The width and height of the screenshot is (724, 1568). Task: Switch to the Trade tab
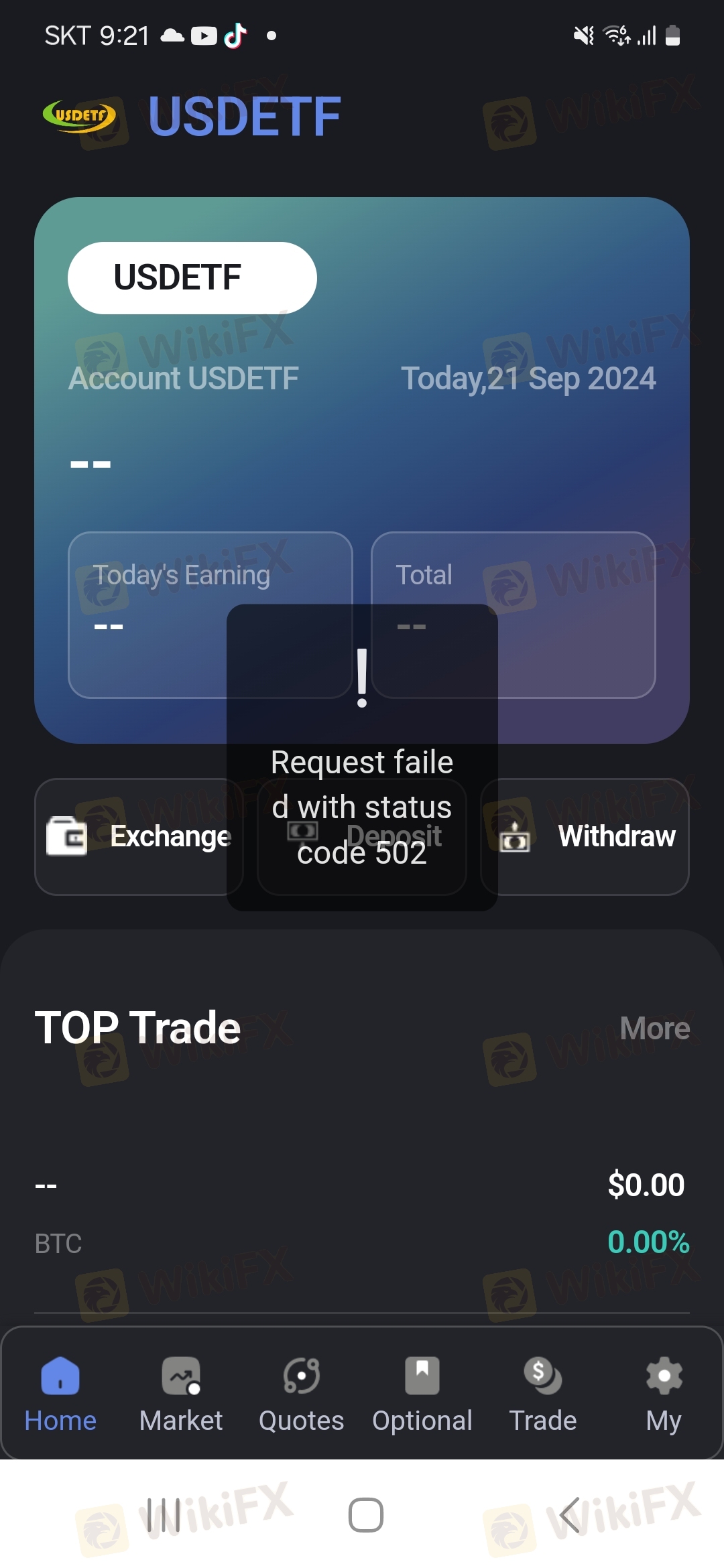click(x=543, y=1394)
